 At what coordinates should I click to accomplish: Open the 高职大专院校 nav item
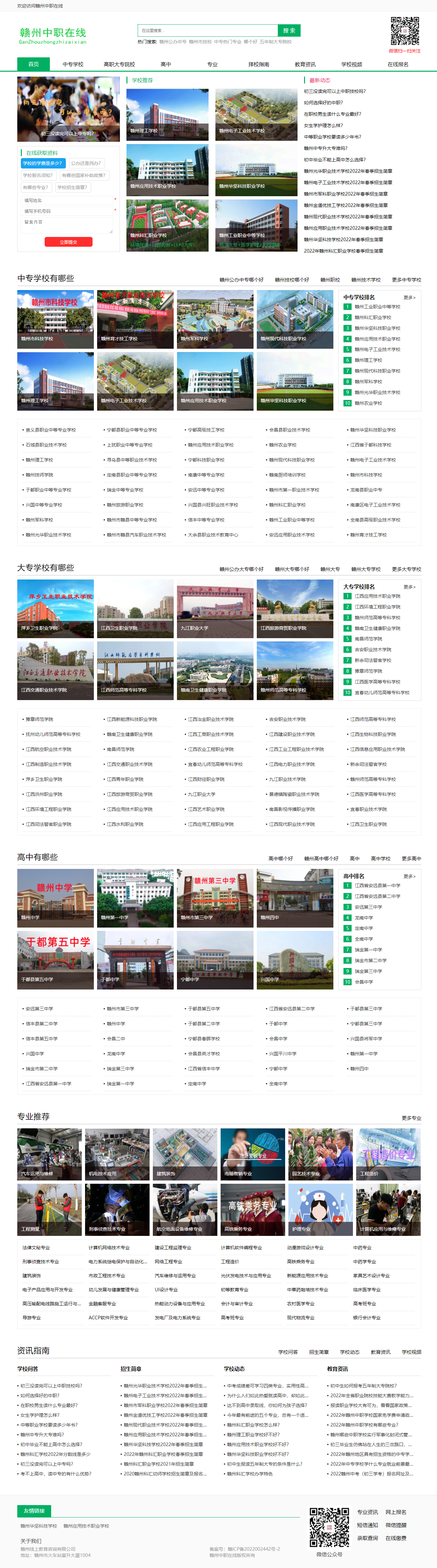119,64
